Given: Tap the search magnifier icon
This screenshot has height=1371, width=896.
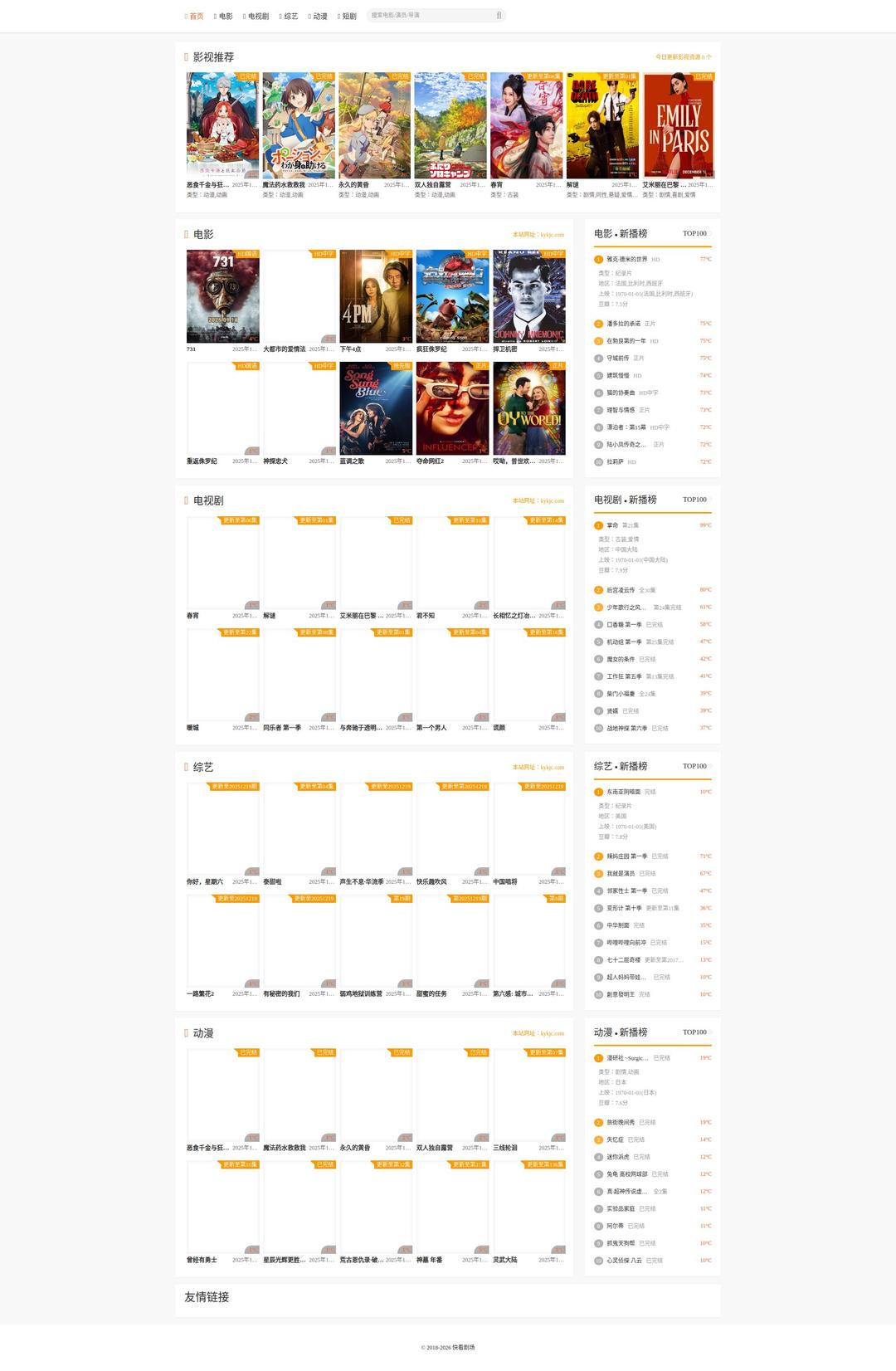Looking at the screenshot, I should (499, 15).
